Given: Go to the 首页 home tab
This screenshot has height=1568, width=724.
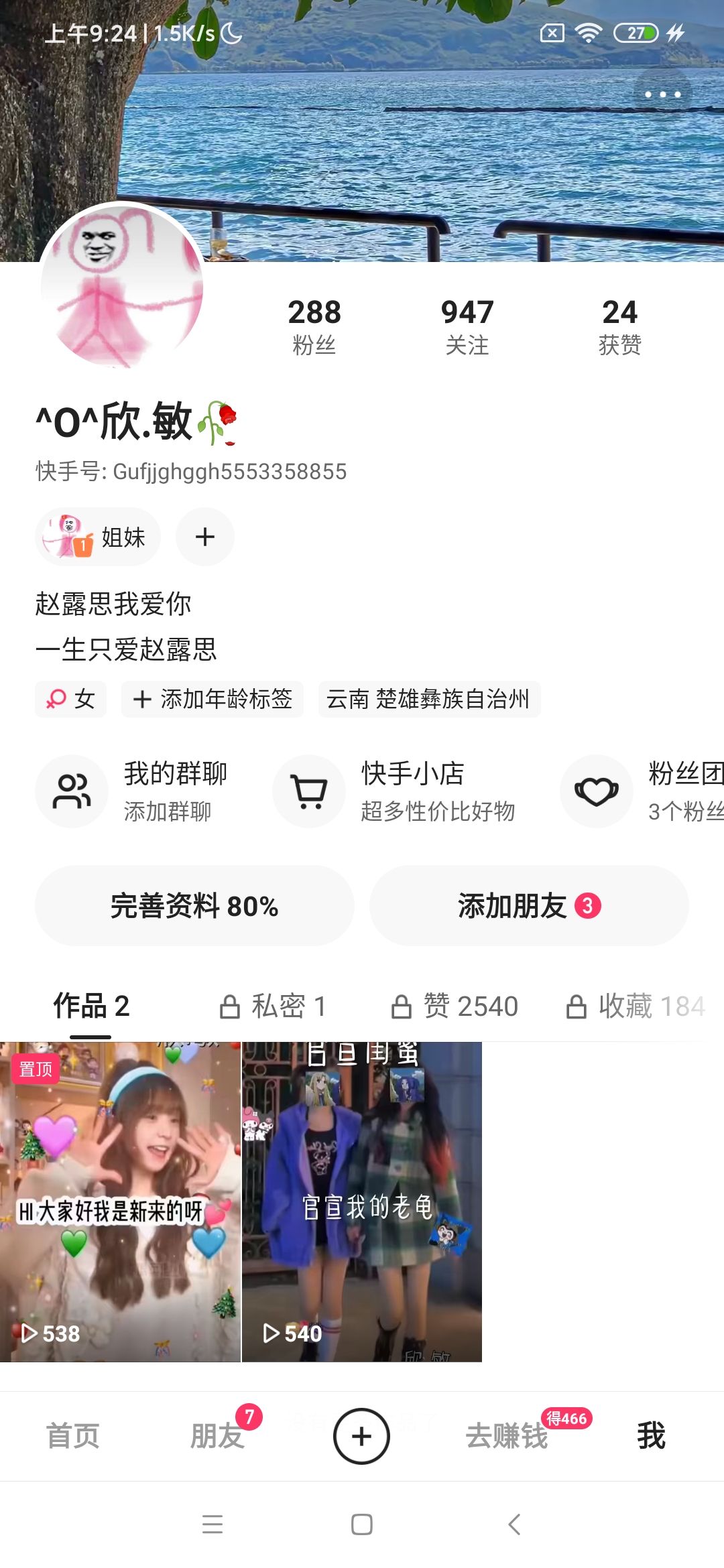Looking at the screenshot, I should 72,1436.
